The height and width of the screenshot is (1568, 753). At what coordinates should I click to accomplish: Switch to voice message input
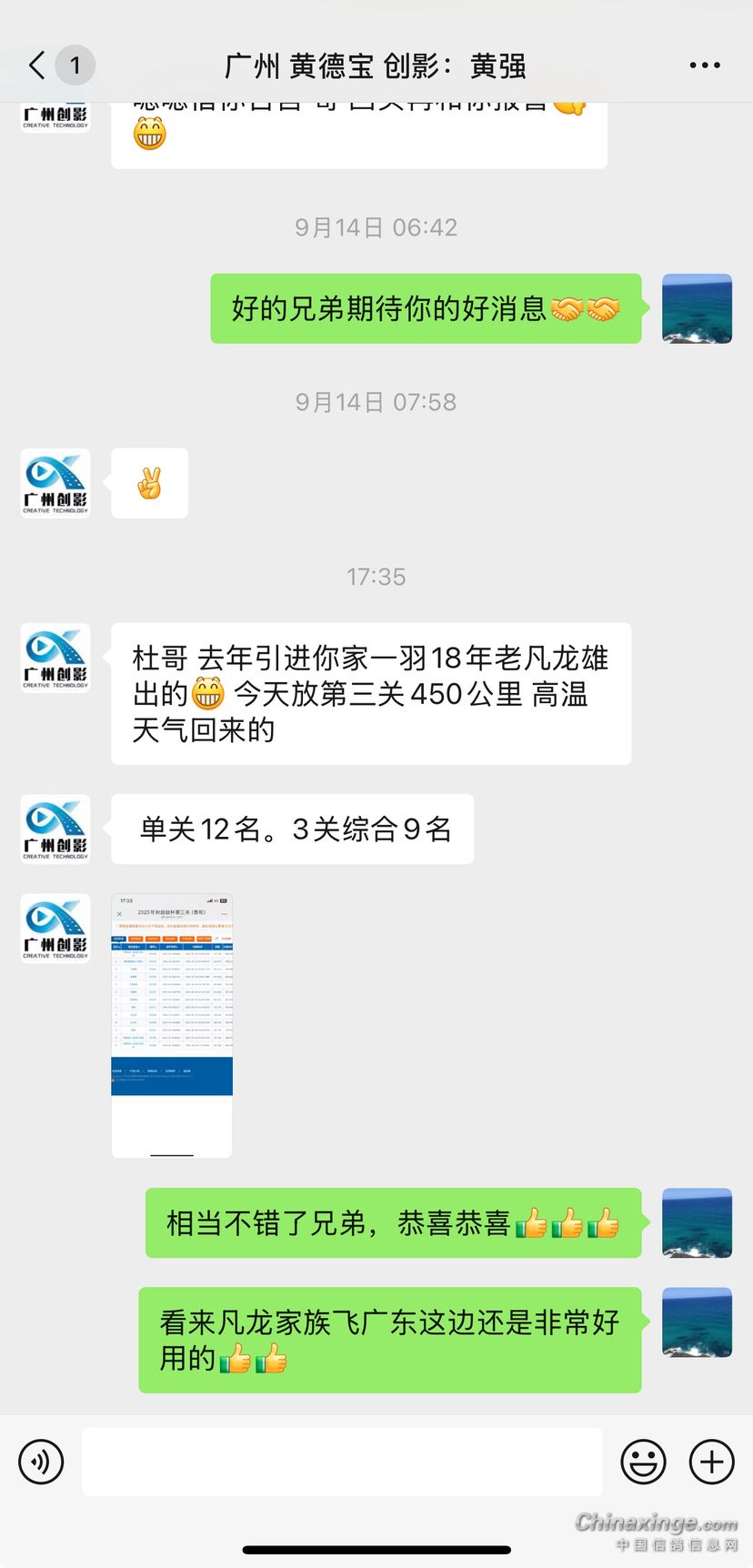coord(42,1462)
